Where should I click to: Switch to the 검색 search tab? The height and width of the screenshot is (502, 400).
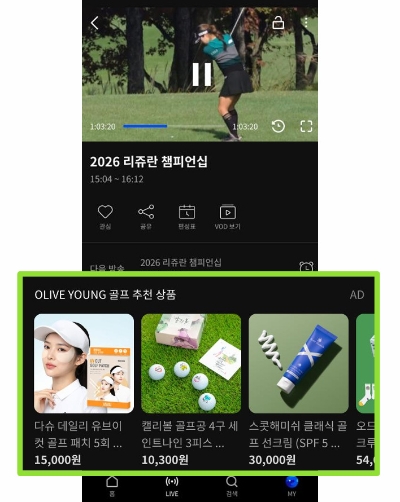pyautogui.click(x=232, y=486)
